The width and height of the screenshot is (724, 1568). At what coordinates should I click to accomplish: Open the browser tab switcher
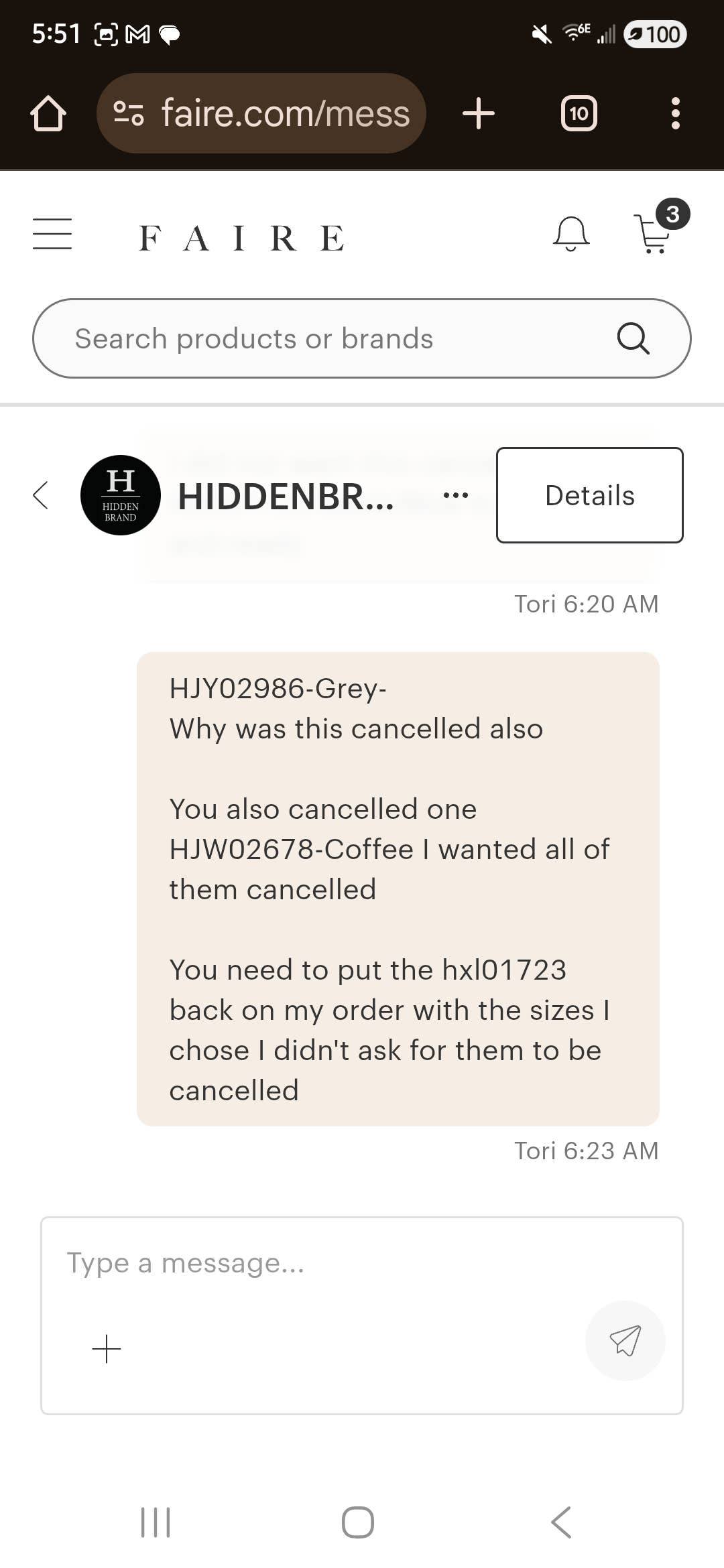click(x=579, y=113)
